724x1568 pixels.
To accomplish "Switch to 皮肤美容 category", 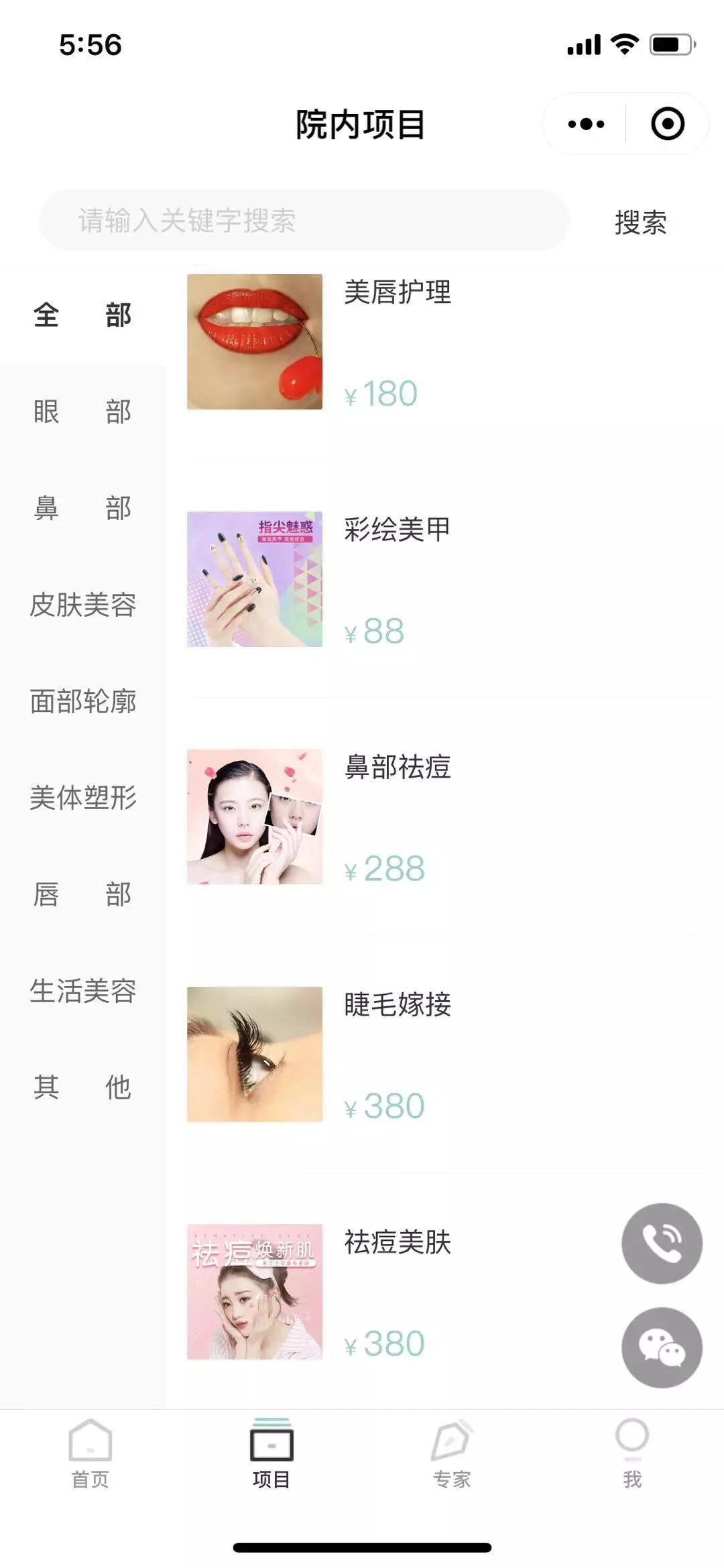I will click(x=82, y=605).
